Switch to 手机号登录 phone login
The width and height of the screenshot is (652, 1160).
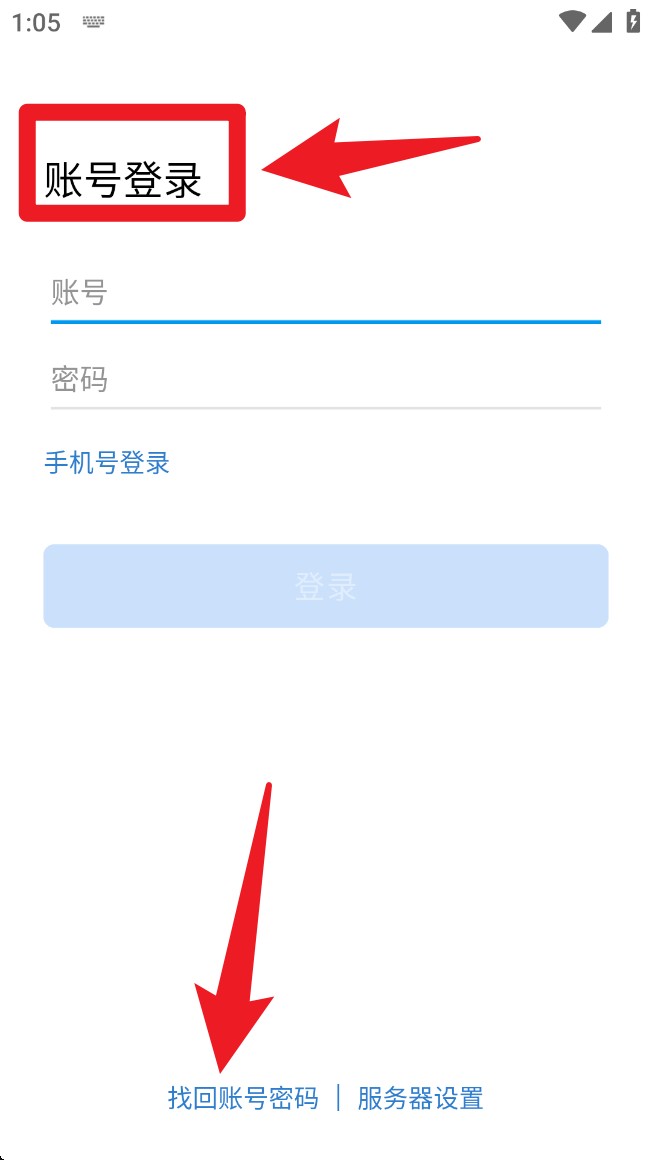107,463
